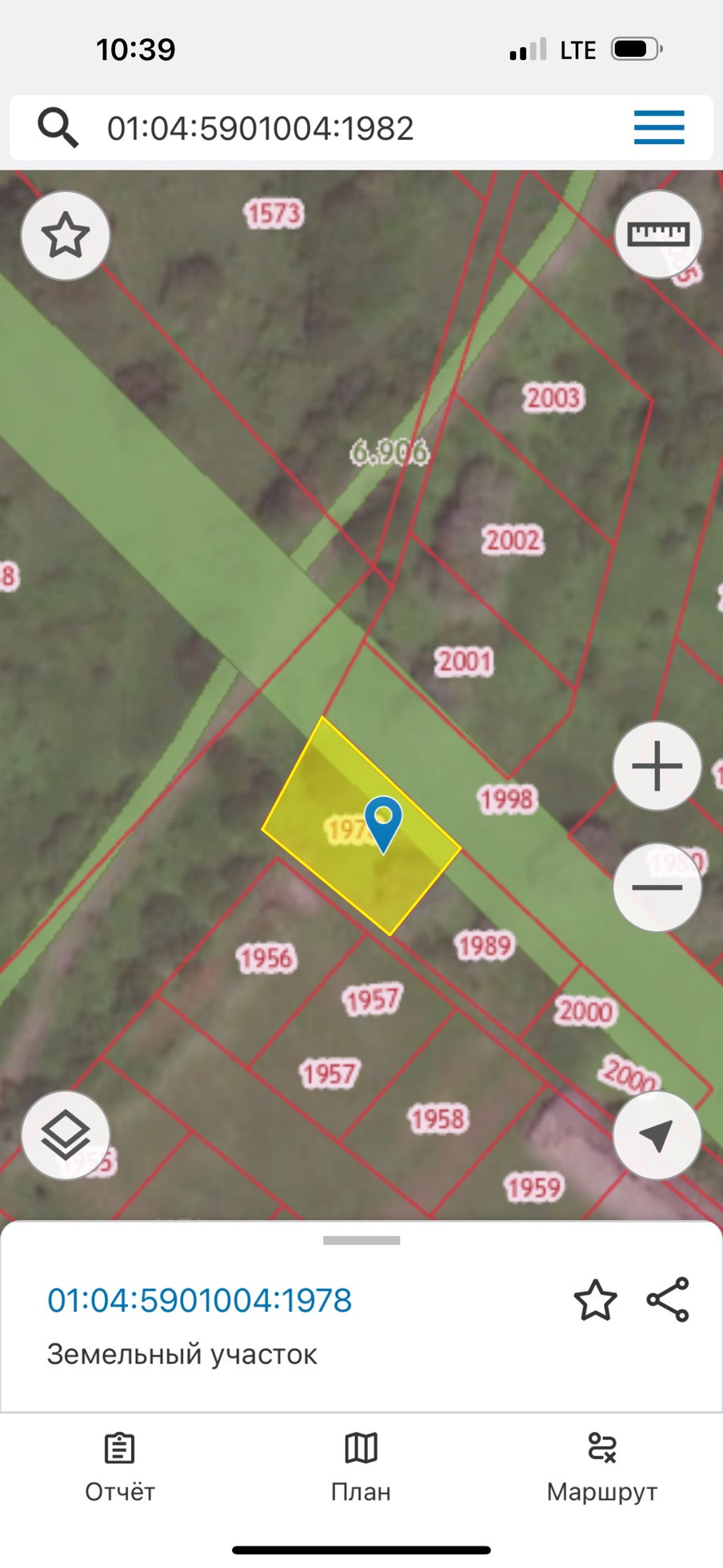Tap the cadastral number search field
The image size is (723, 1568).
click(336, 128)
